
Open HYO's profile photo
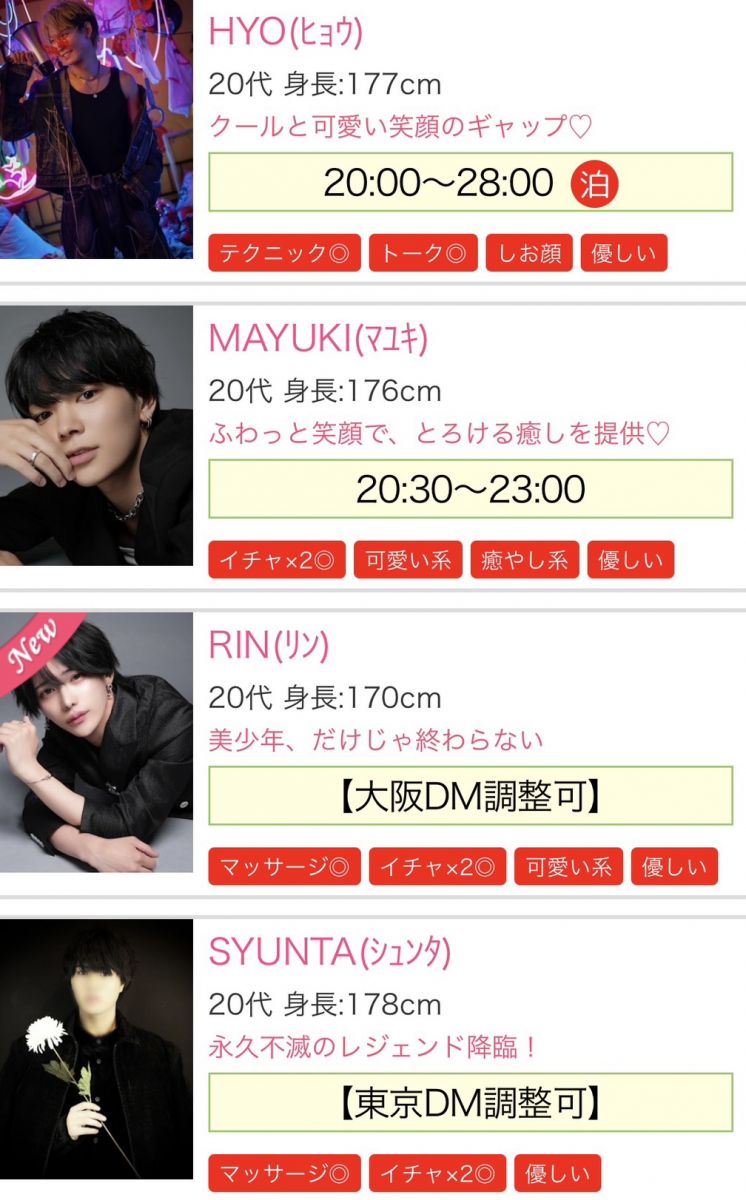[96, 129]
